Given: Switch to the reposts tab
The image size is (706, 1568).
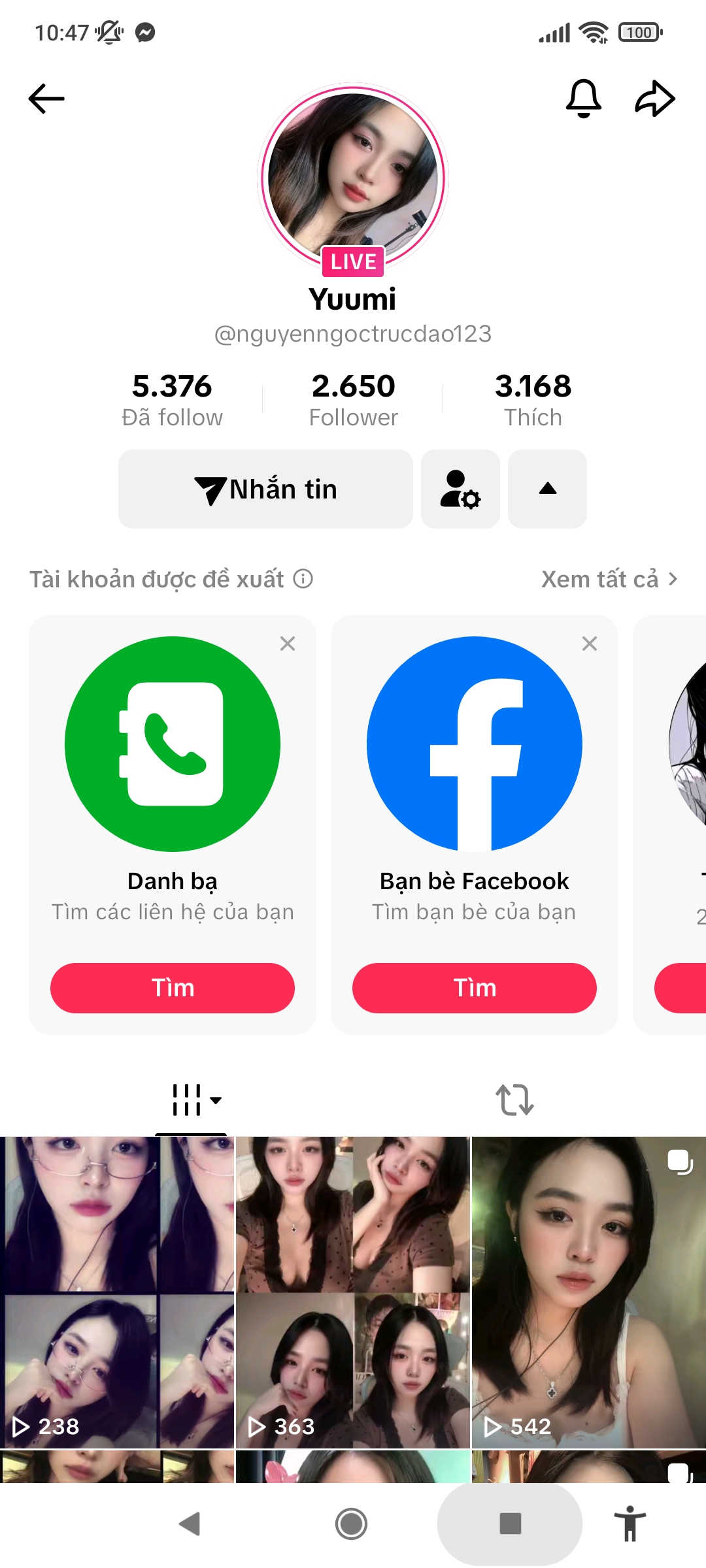Looking at the screenshot, I should 514,1100.
